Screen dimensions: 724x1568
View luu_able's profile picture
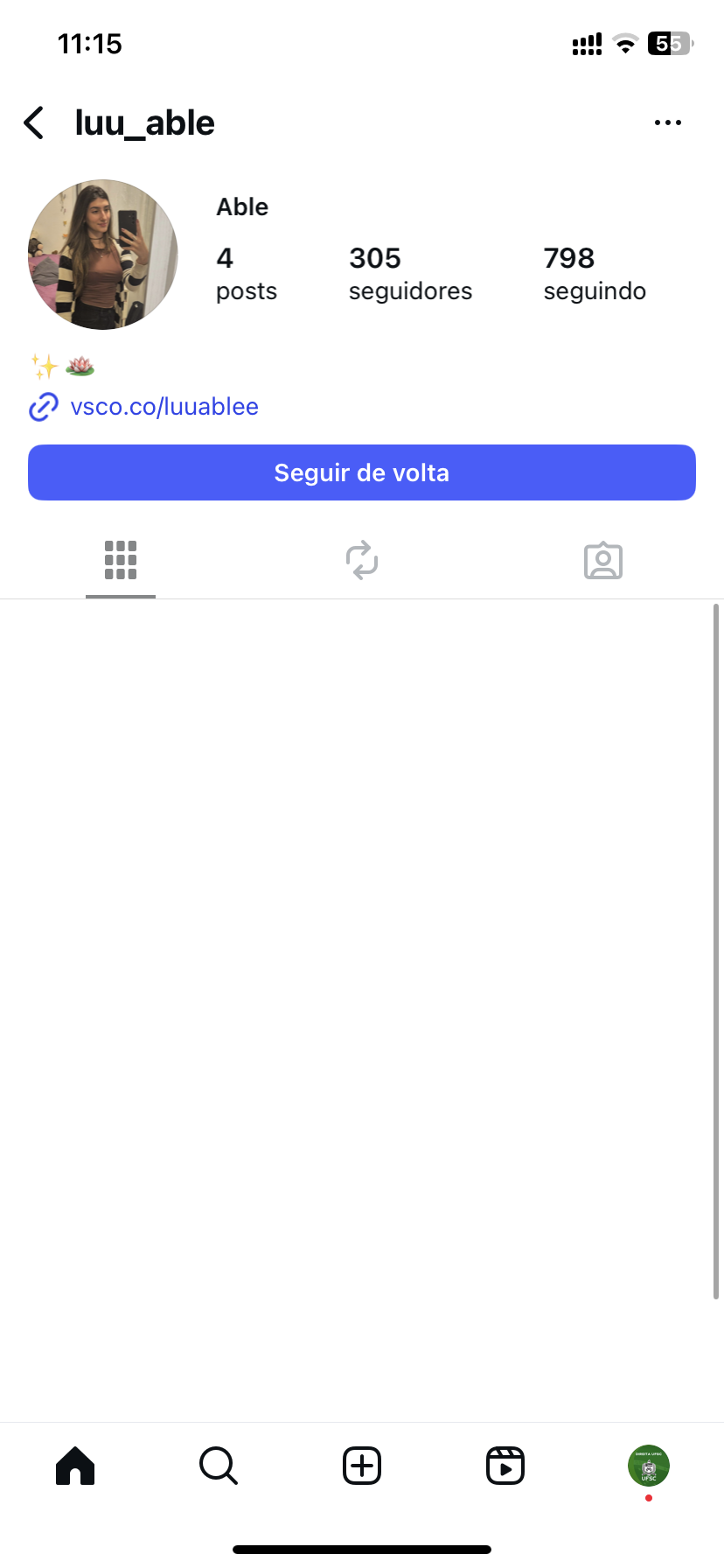point(103,255)
